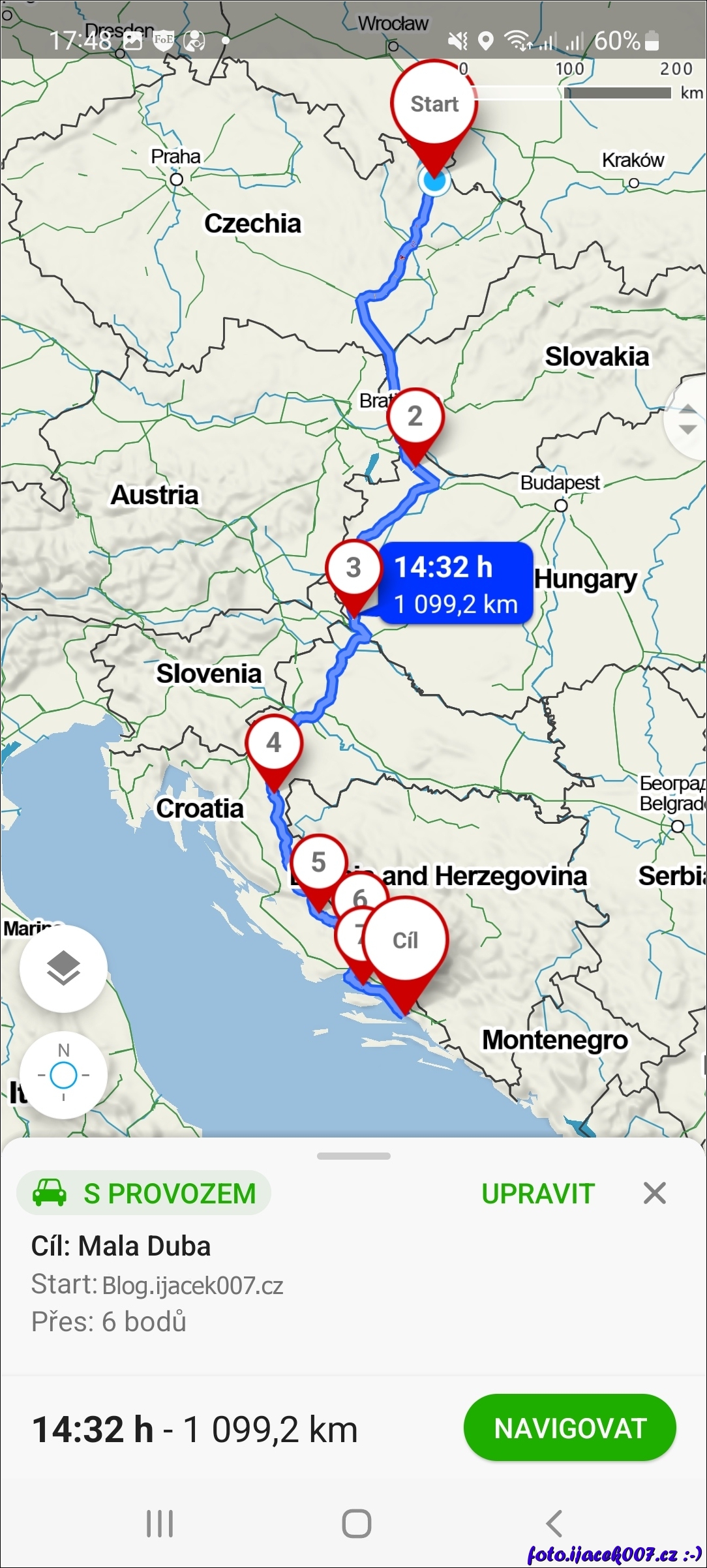Close the route planning panel
Viewport: 707px width, 1568px height.
click(654, 1193)
